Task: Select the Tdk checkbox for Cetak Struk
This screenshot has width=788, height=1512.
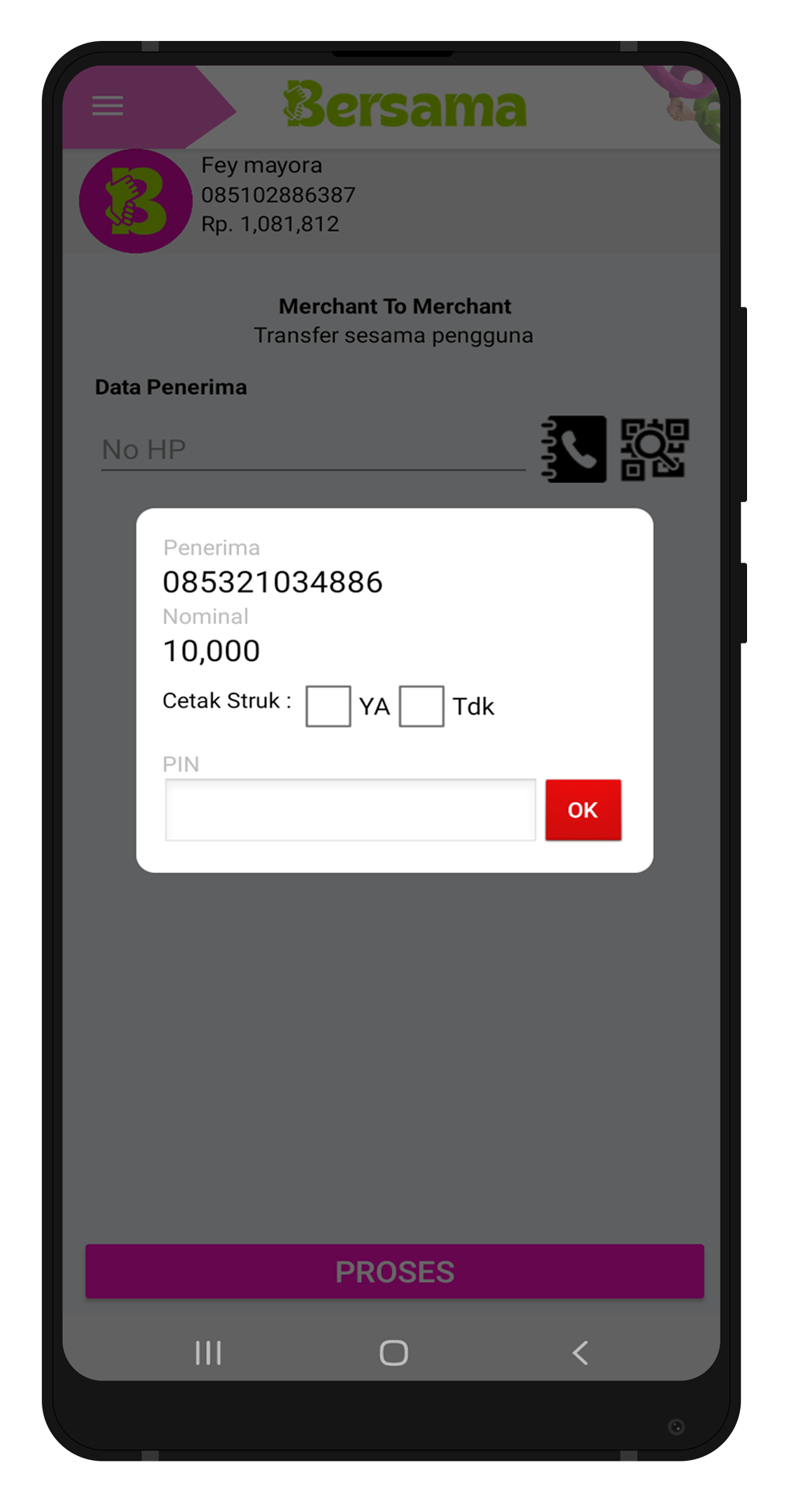Action: click(421, 705)
